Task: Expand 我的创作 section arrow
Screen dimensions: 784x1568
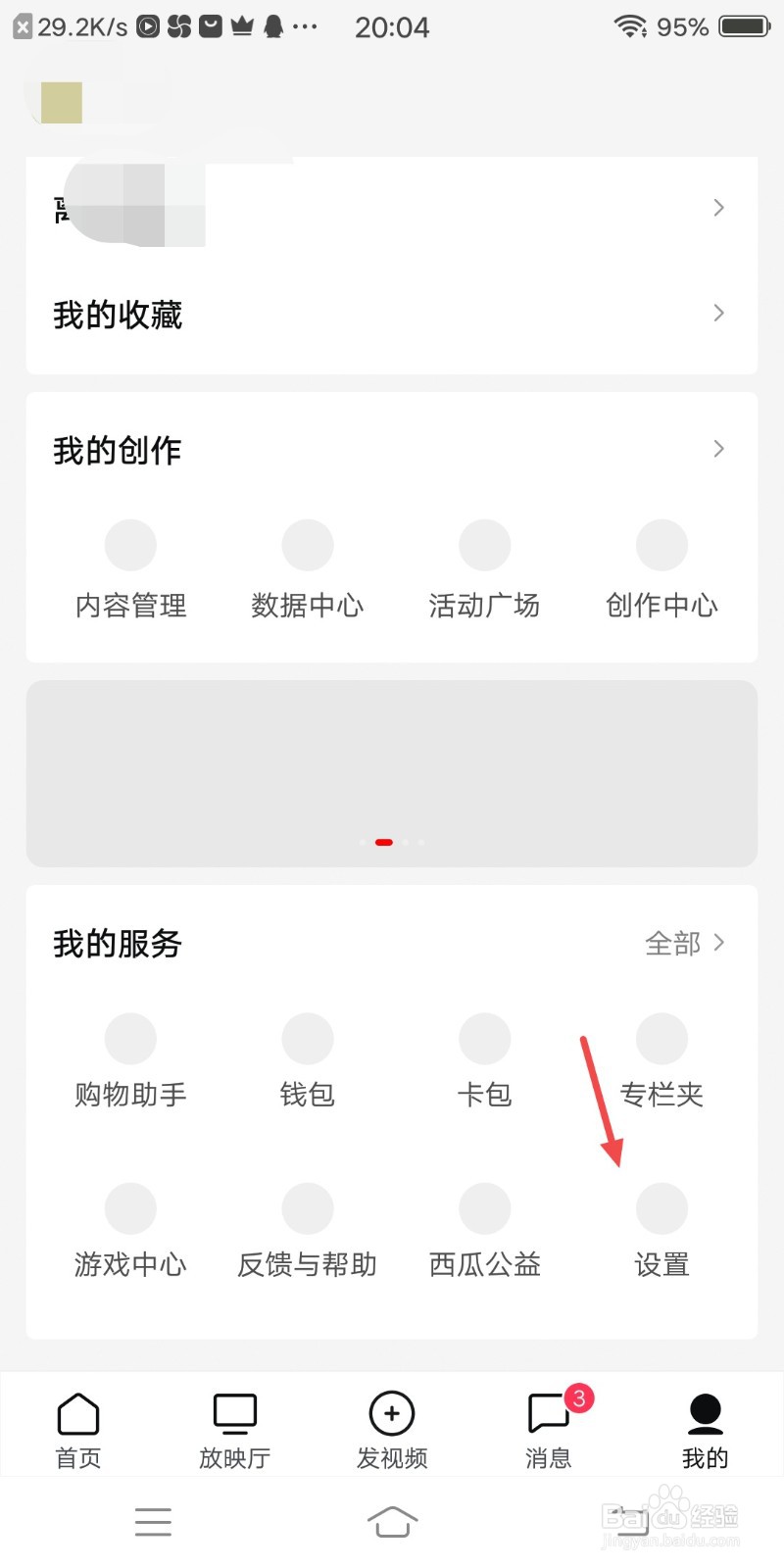Action: pyautogui.click(x=718, y=449)
